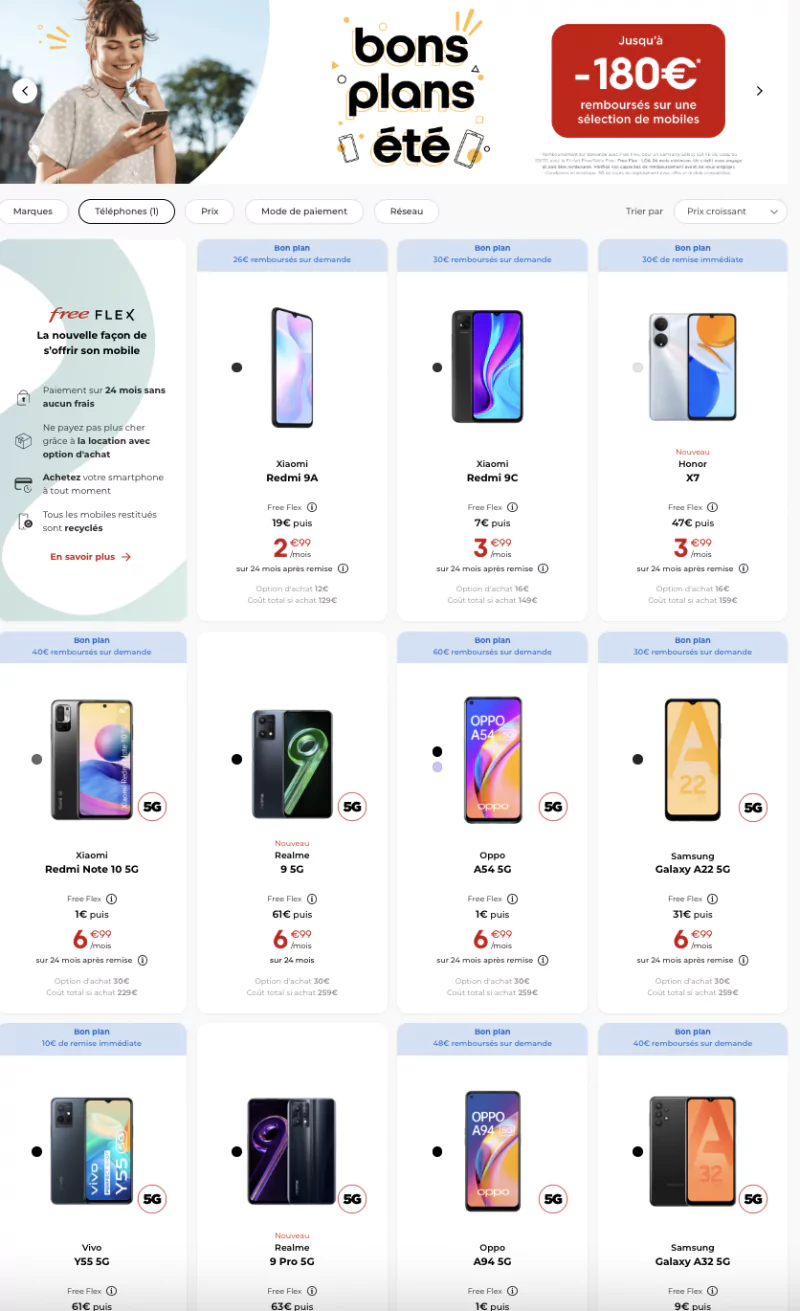Image resolution: width=800 pixels, height=1311 pixels.
Task: Open the Xiaomi Redmi 9C card
Action: pyautogui.click(x=492, y=471)
